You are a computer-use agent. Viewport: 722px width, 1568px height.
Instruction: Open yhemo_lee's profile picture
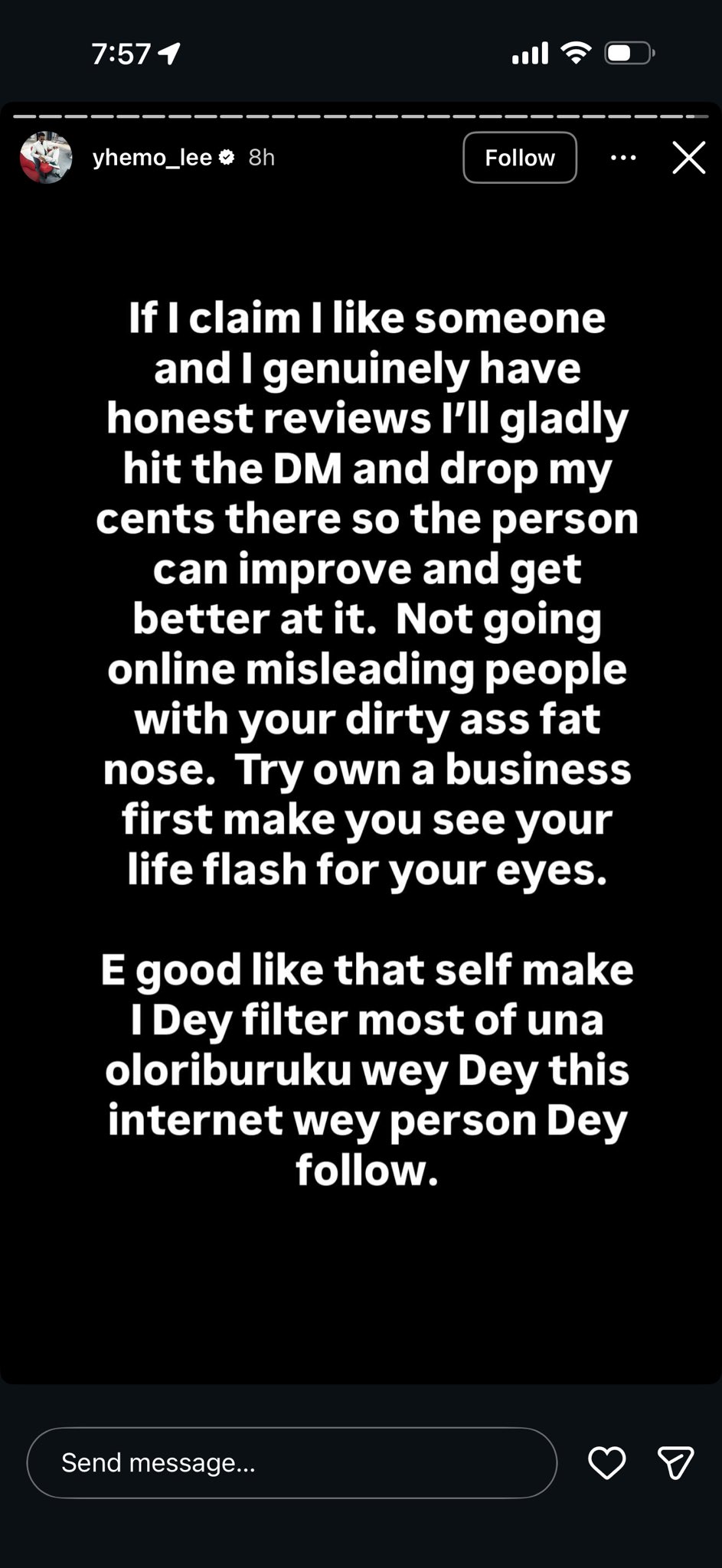[x=46, y=158]
